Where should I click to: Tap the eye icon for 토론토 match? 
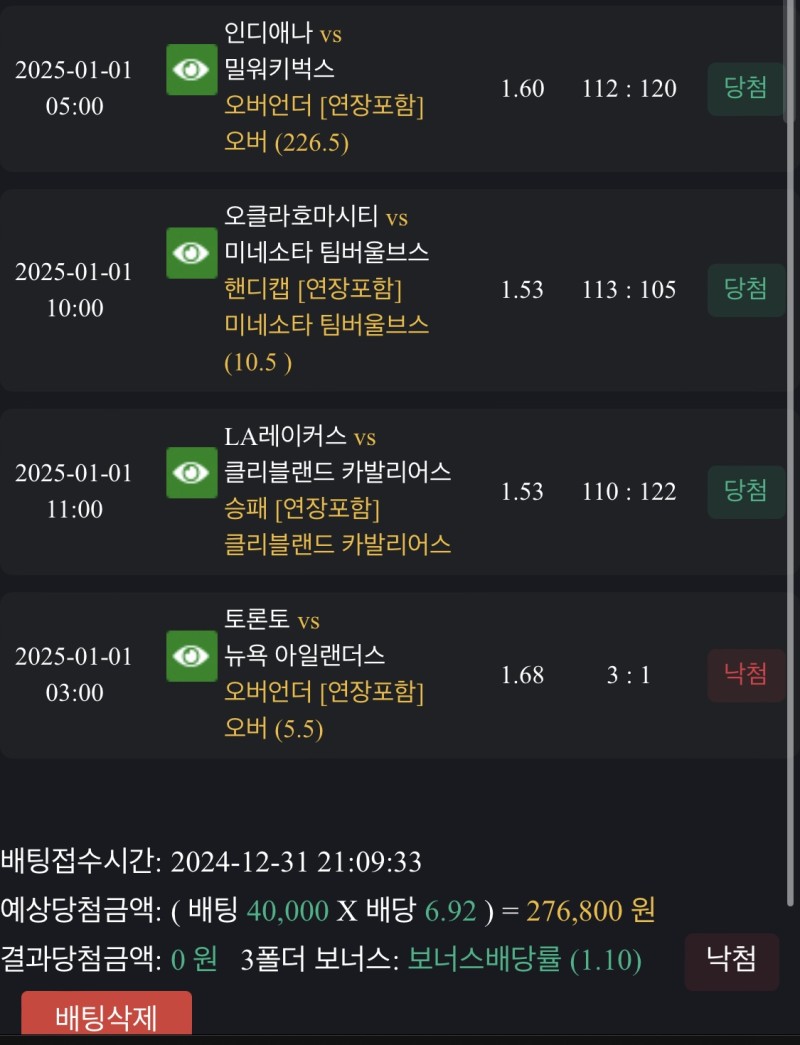coord(192,656)
